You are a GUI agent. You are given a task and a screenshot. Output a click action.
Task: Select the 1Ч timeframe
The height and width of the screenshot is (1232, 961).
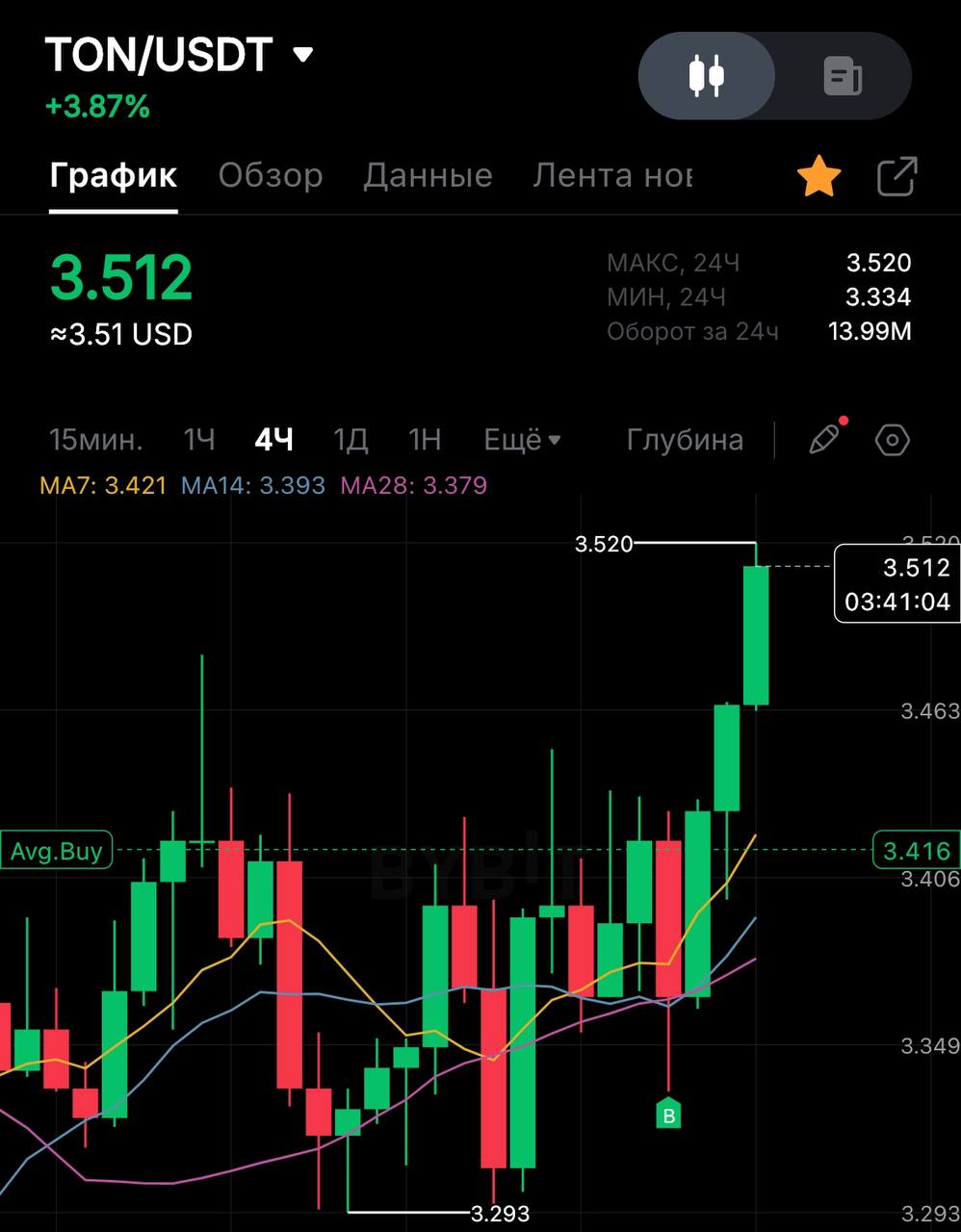(x=199, y=441)
